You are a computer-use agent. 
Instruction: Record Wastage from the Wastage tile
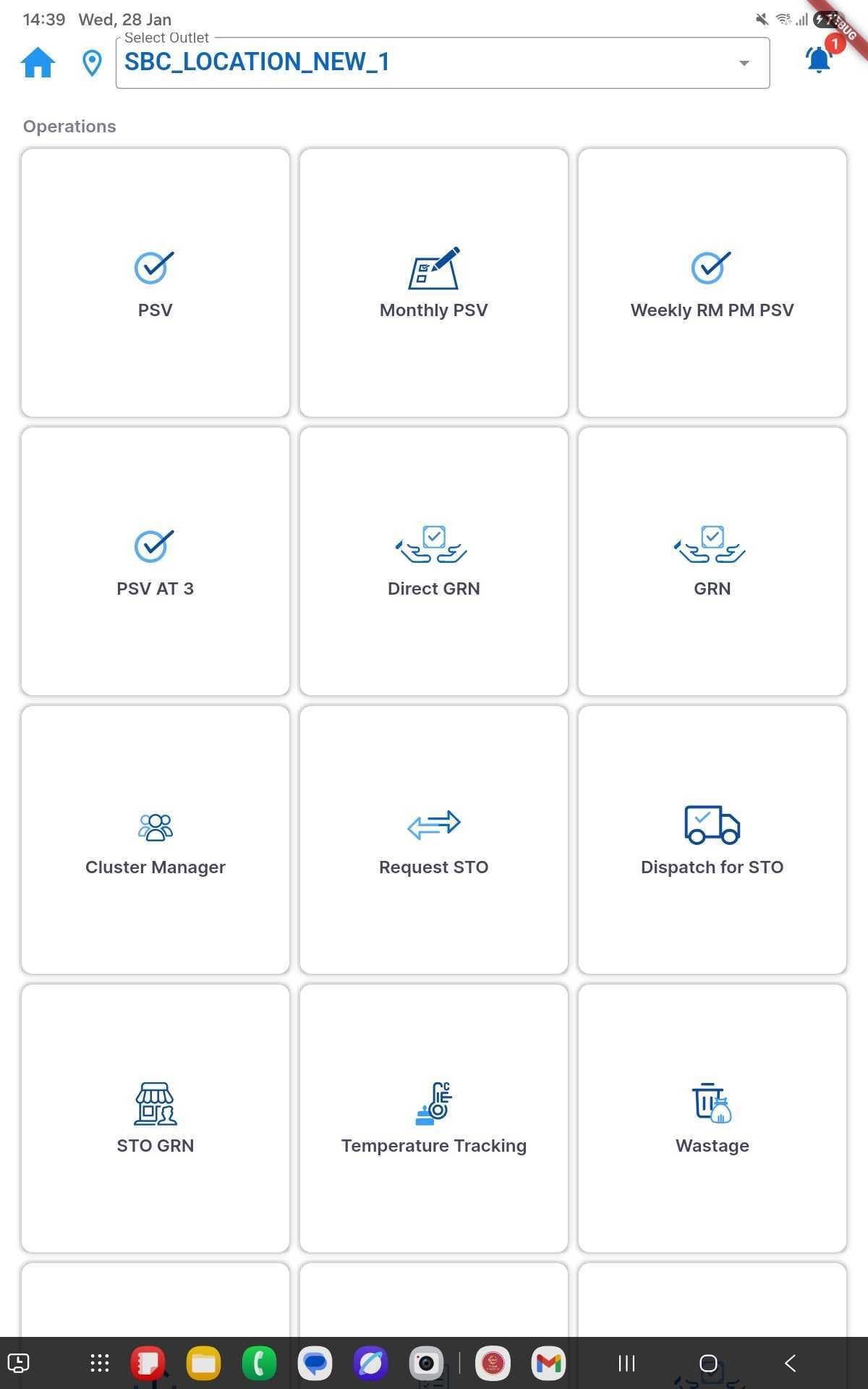coord(712,1118)
